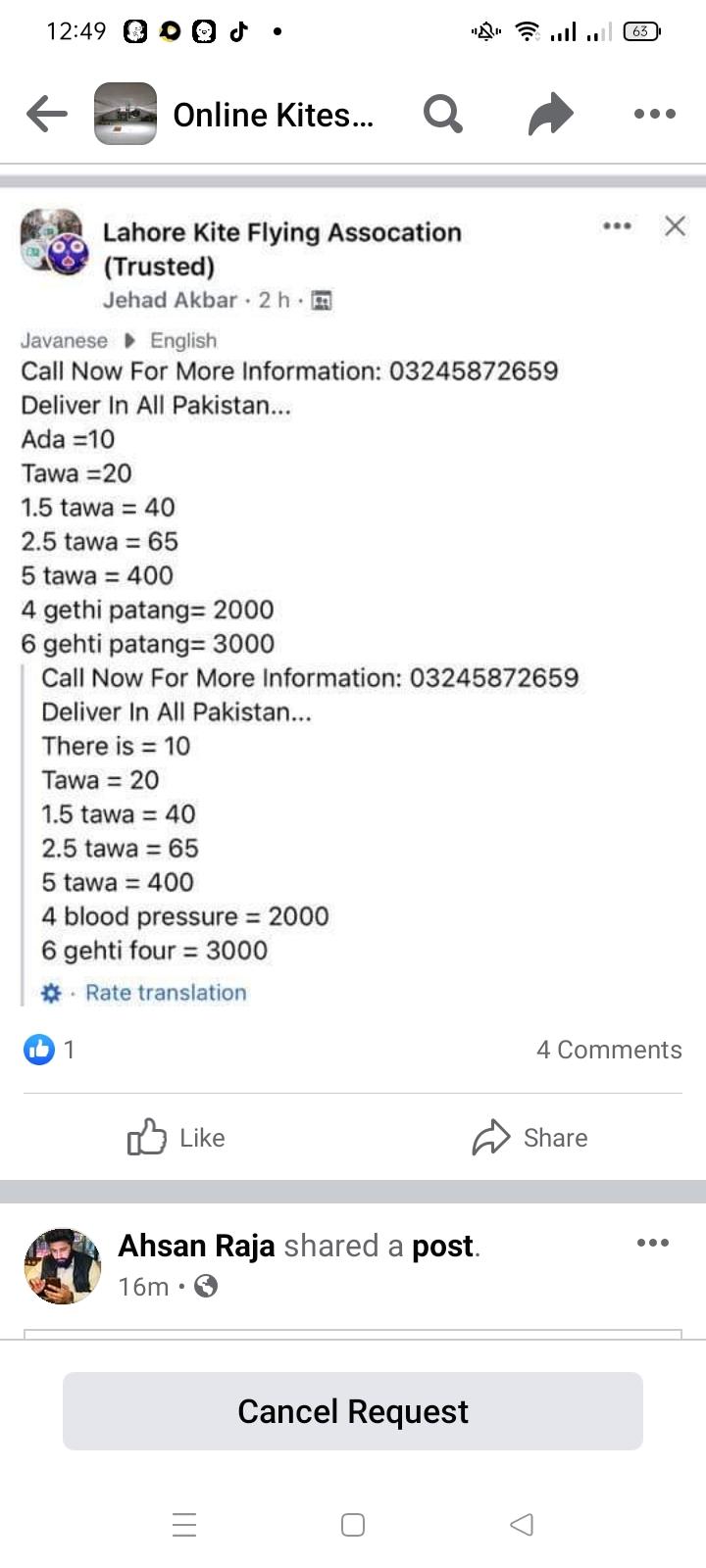View who reacted to the post
Screen dimensions: 706x1568
[49, 1050]
